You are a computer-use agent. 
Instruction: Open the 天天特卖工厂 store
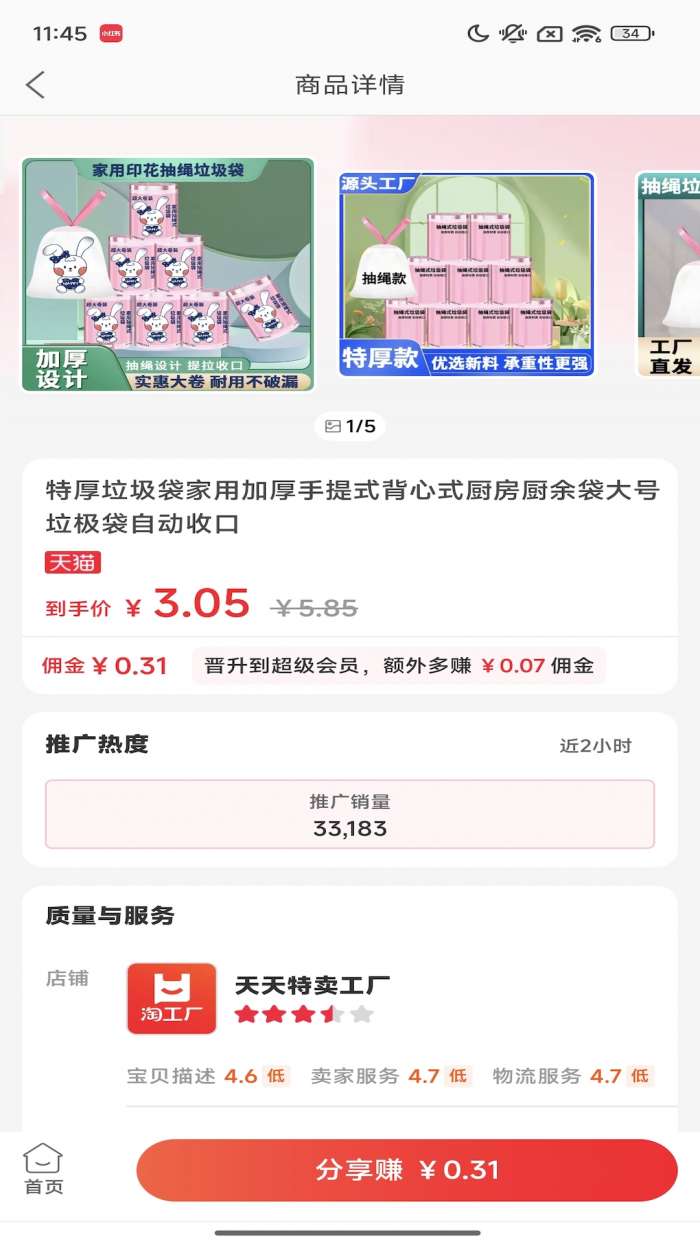pyautogui.click(x=312, y=985)
